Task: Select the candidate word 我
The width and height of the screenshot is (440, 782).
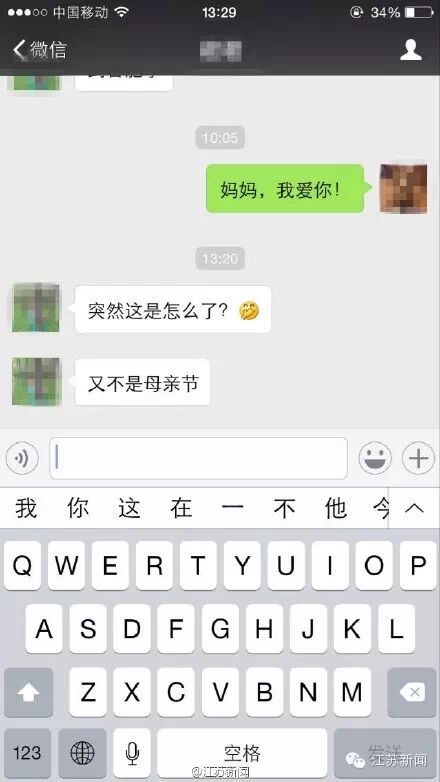Action: tap(26, 508)
